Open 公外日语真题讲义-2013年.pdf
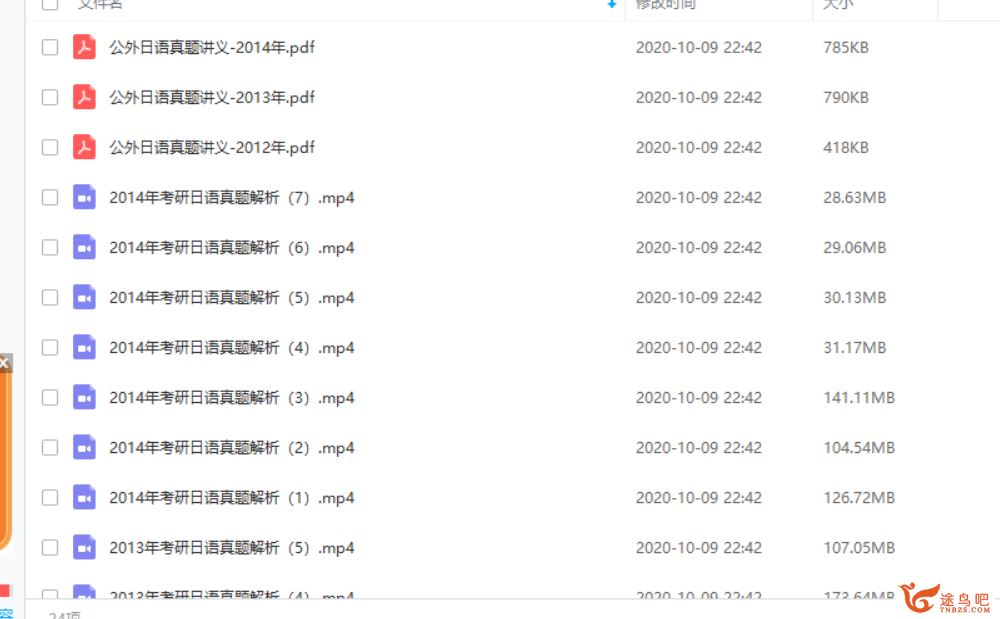Screen dimensions: 1000x619 pos(212,97)
